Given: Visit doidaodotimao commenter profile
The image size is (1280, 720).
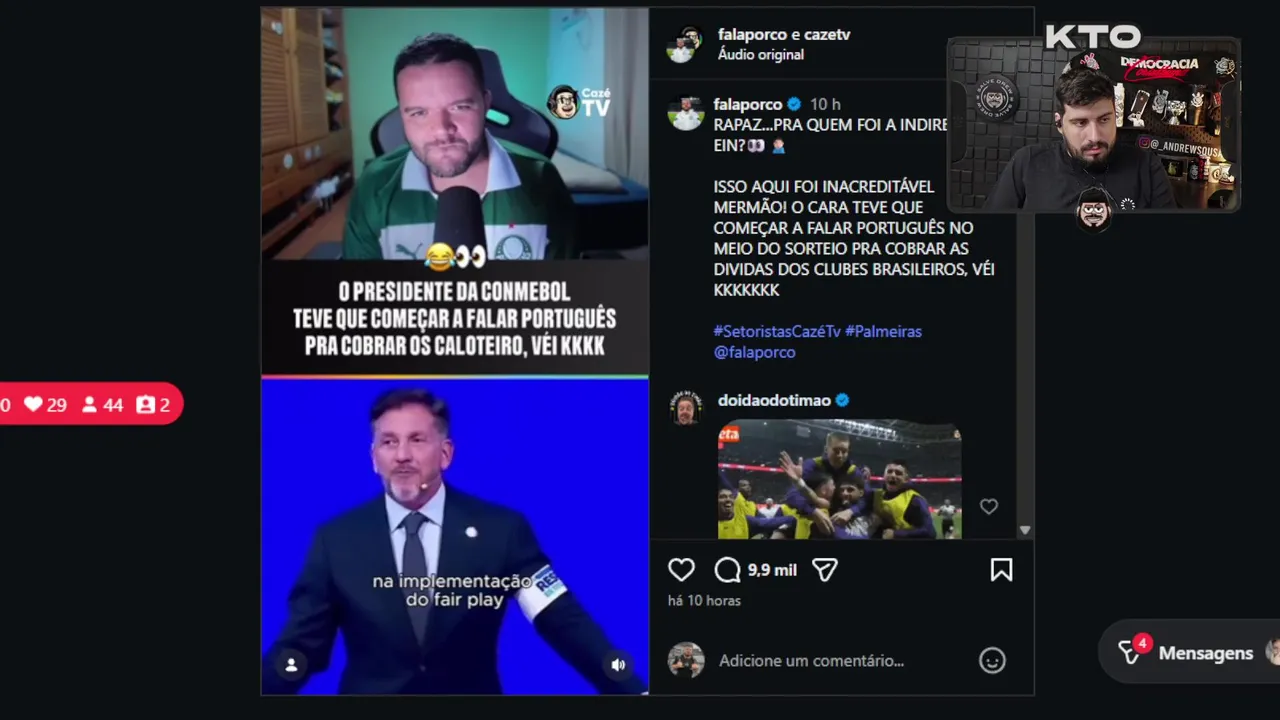Looking at the screenshot, I should (x=773, y=400).
